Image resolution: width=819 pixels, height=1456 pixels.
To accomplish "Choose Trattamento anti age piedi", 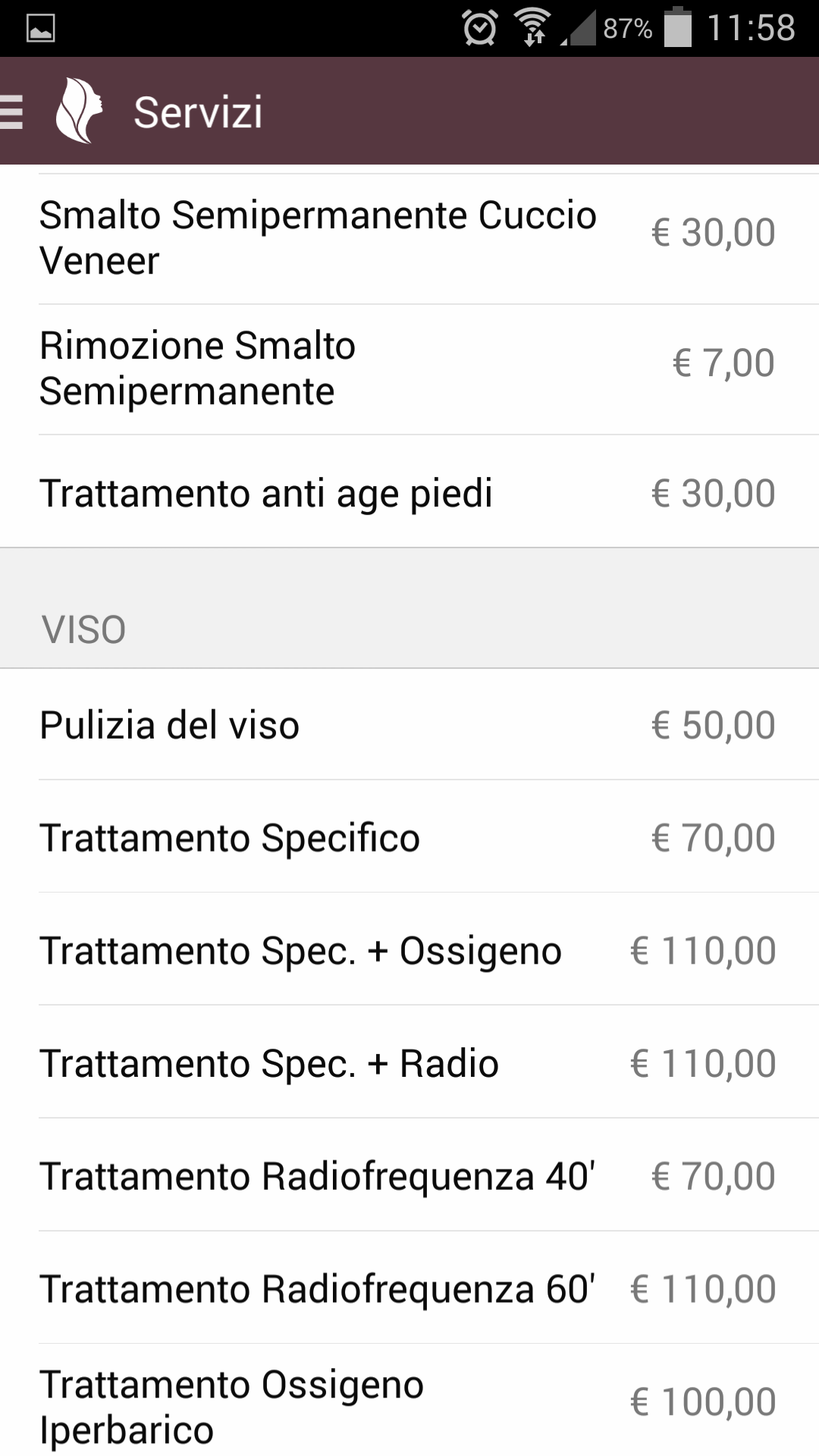I will [409, 493].
